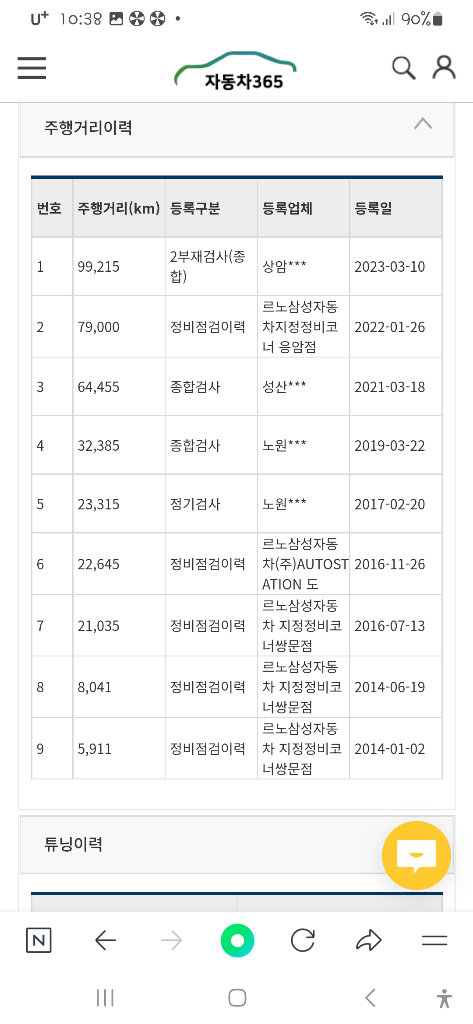Screen dimensions: 473x1024
Task: Open system recent apps
Action: (105, 997)
